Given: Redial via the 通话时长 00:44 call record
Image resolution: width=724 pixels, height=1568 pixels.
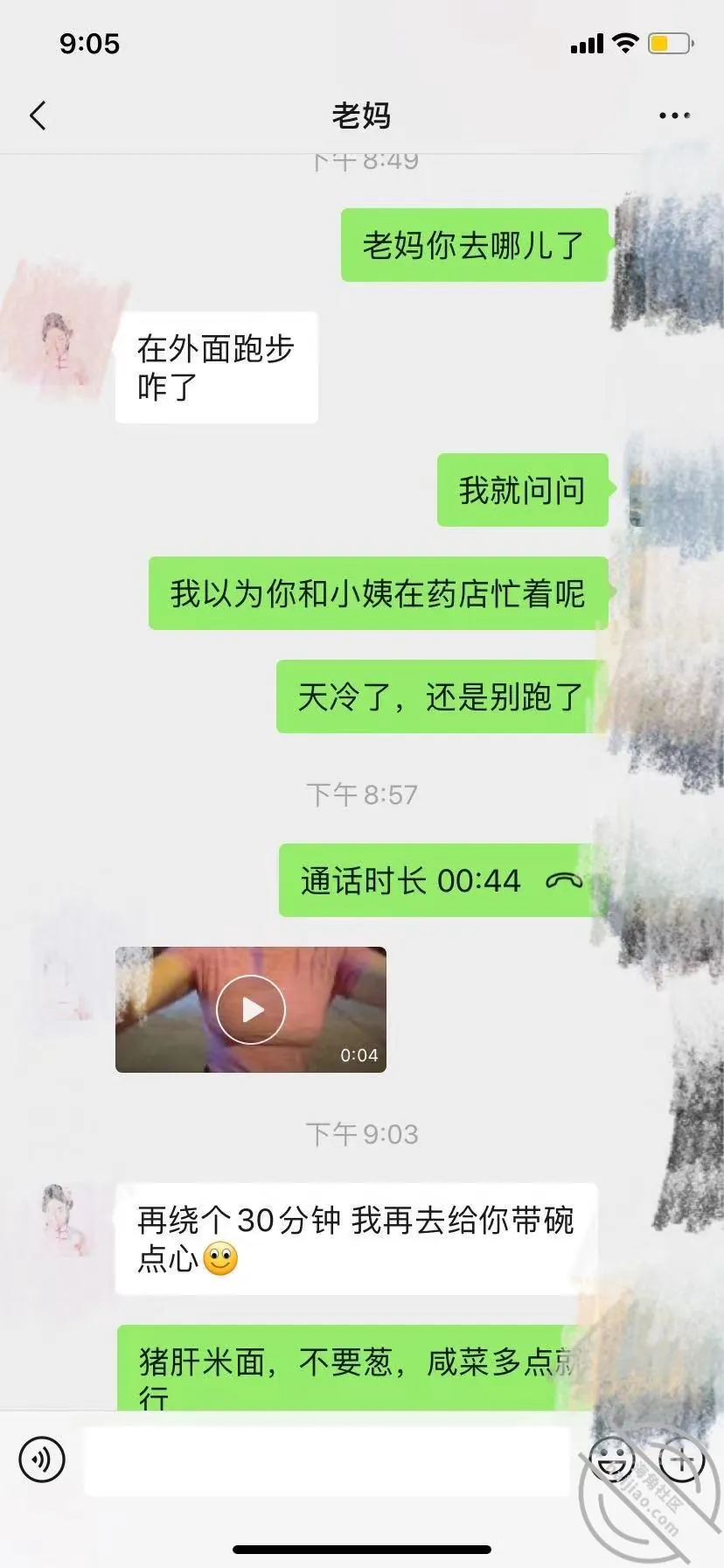Looking at the screenshot, I should tap(443, 880).
